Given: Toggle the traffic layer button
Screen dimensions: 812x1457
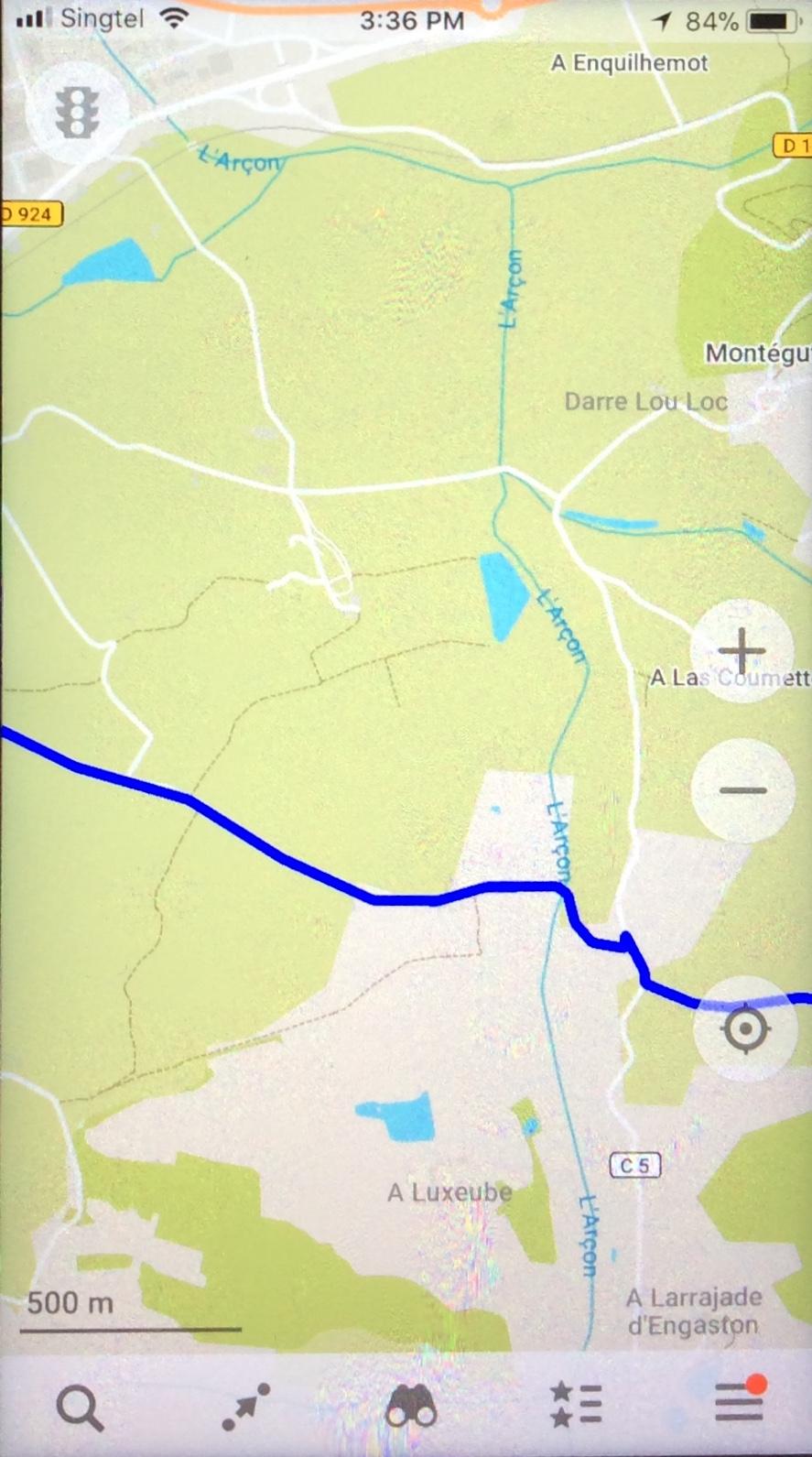Looking at the screenshot, I should pos(77,114).
